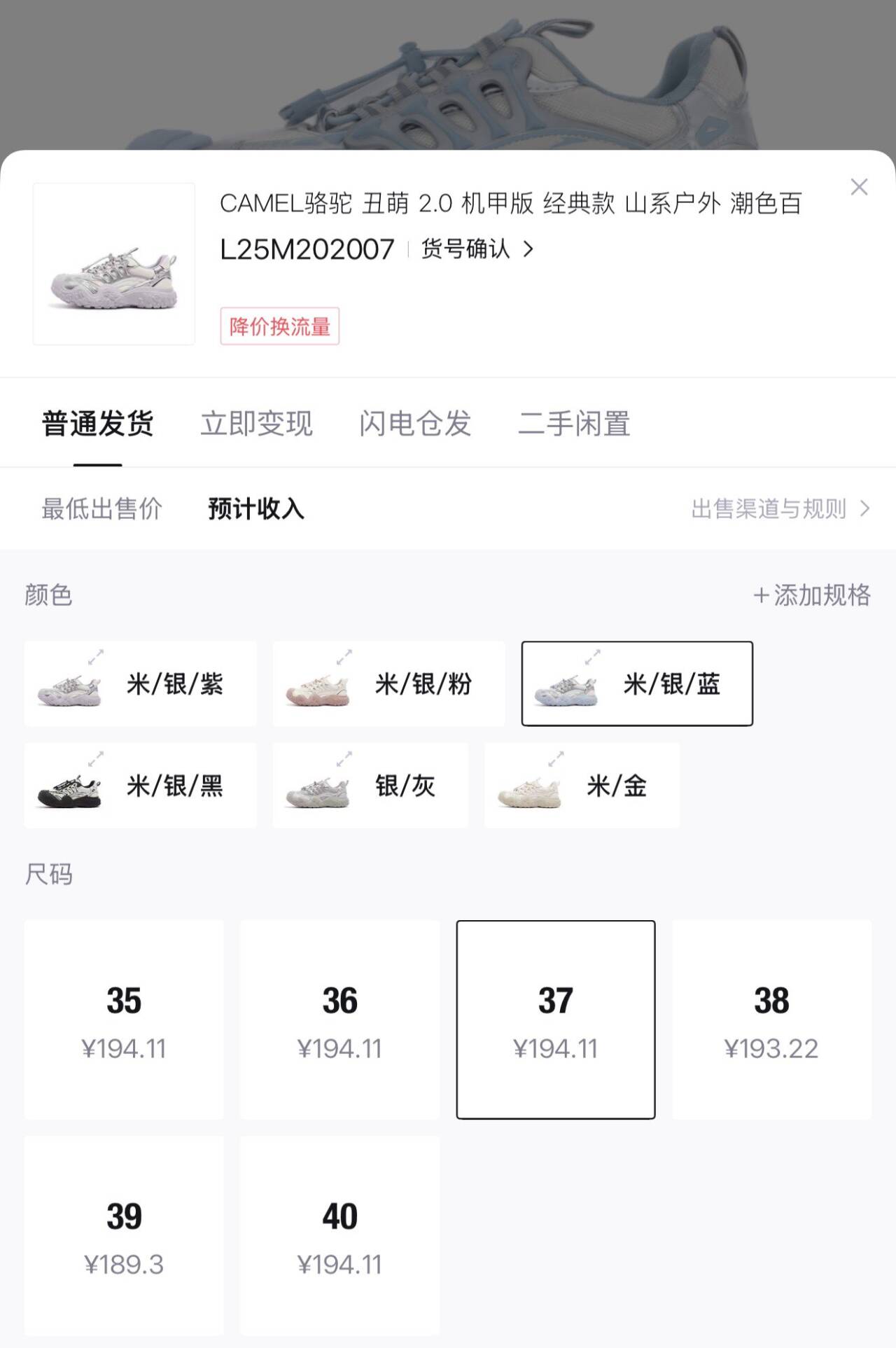Select size 36
Image resolution: width=896 pixels, height=1348 pixels.
[340, 1020]
